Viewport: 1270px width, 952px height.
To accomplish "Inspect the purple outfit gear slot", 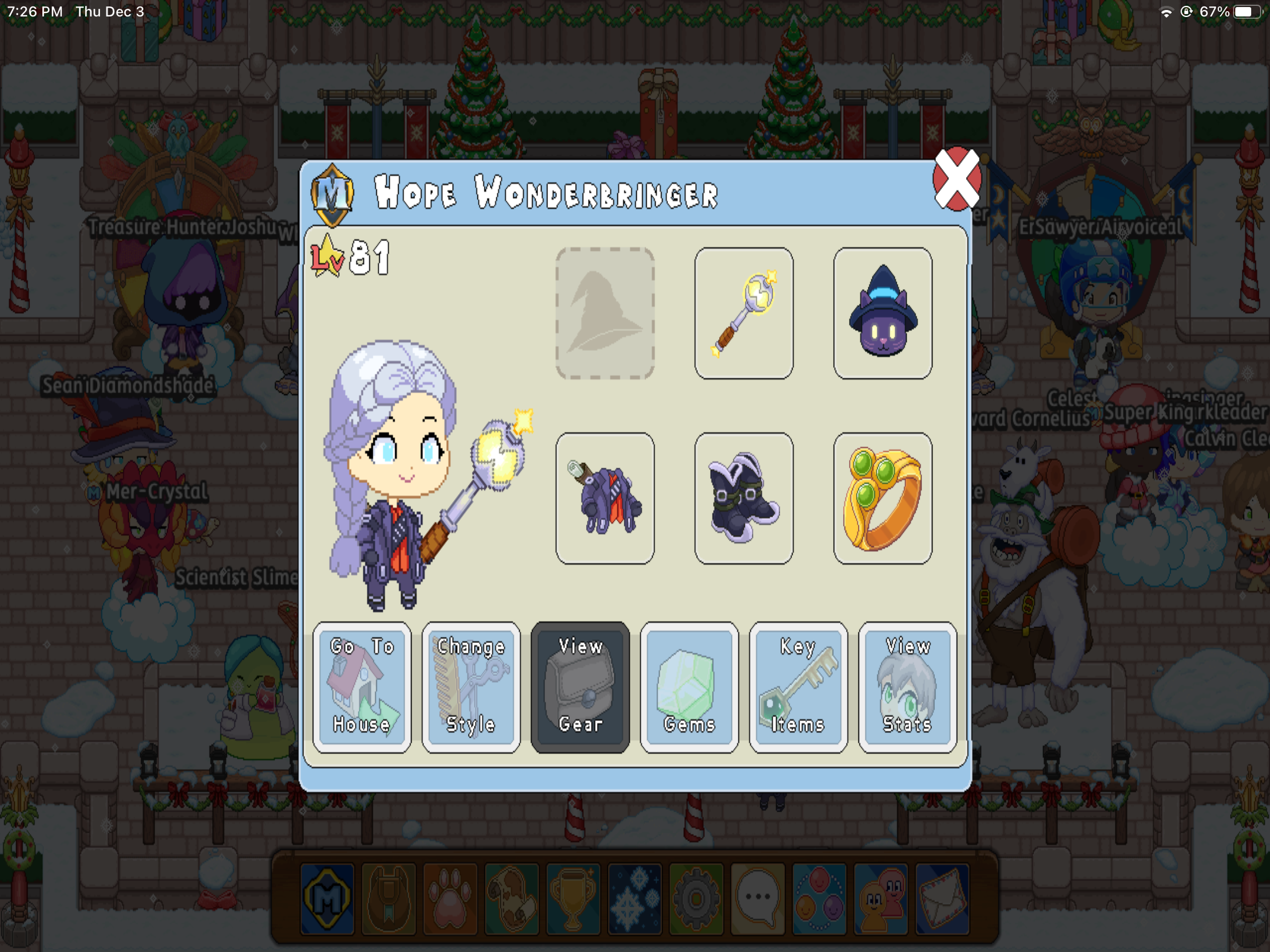I will click(x=605, y=498).
